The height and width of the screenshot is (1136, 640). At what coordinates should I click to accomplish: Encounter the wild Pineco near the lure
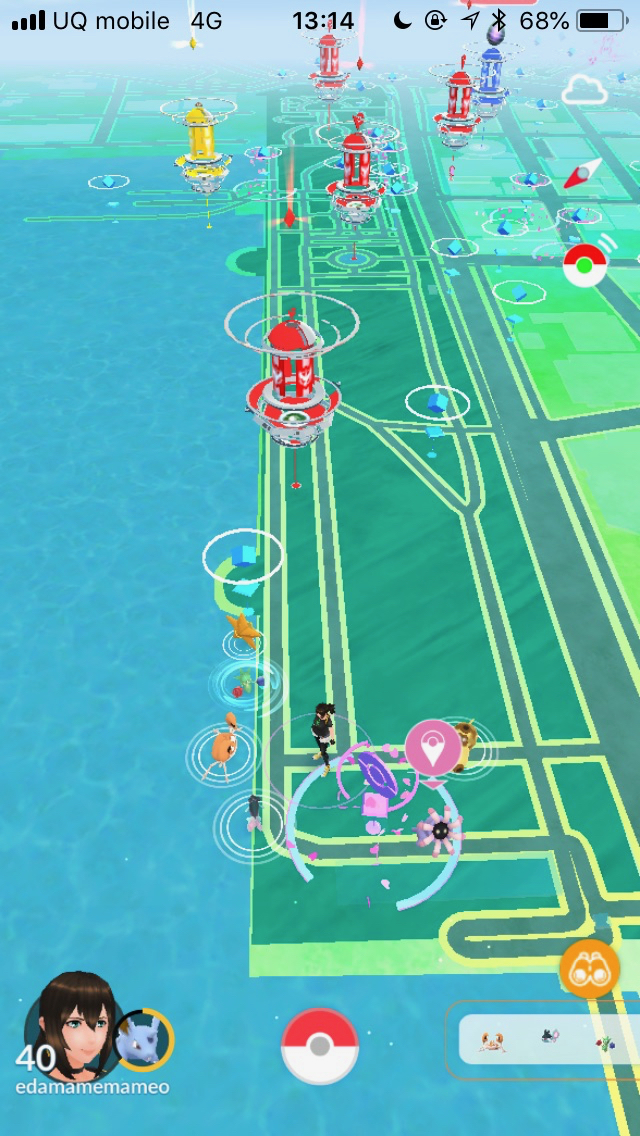(x=438, y=831)
